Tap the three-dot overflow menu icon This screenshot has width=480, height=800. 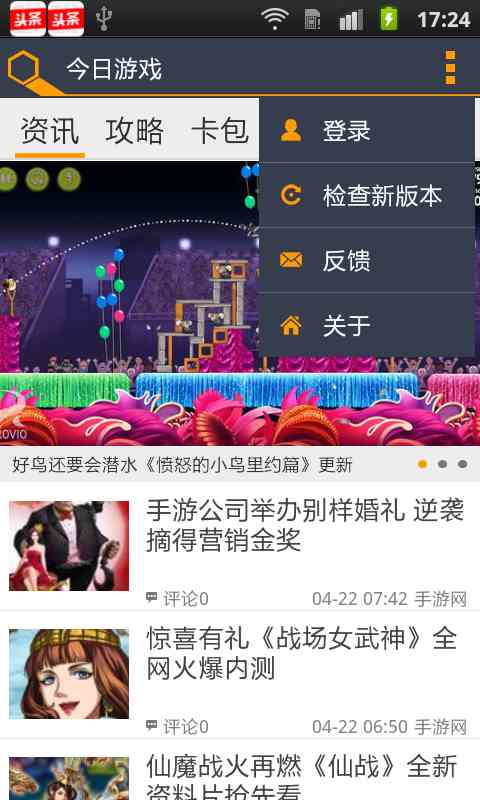tap(450, 67)
